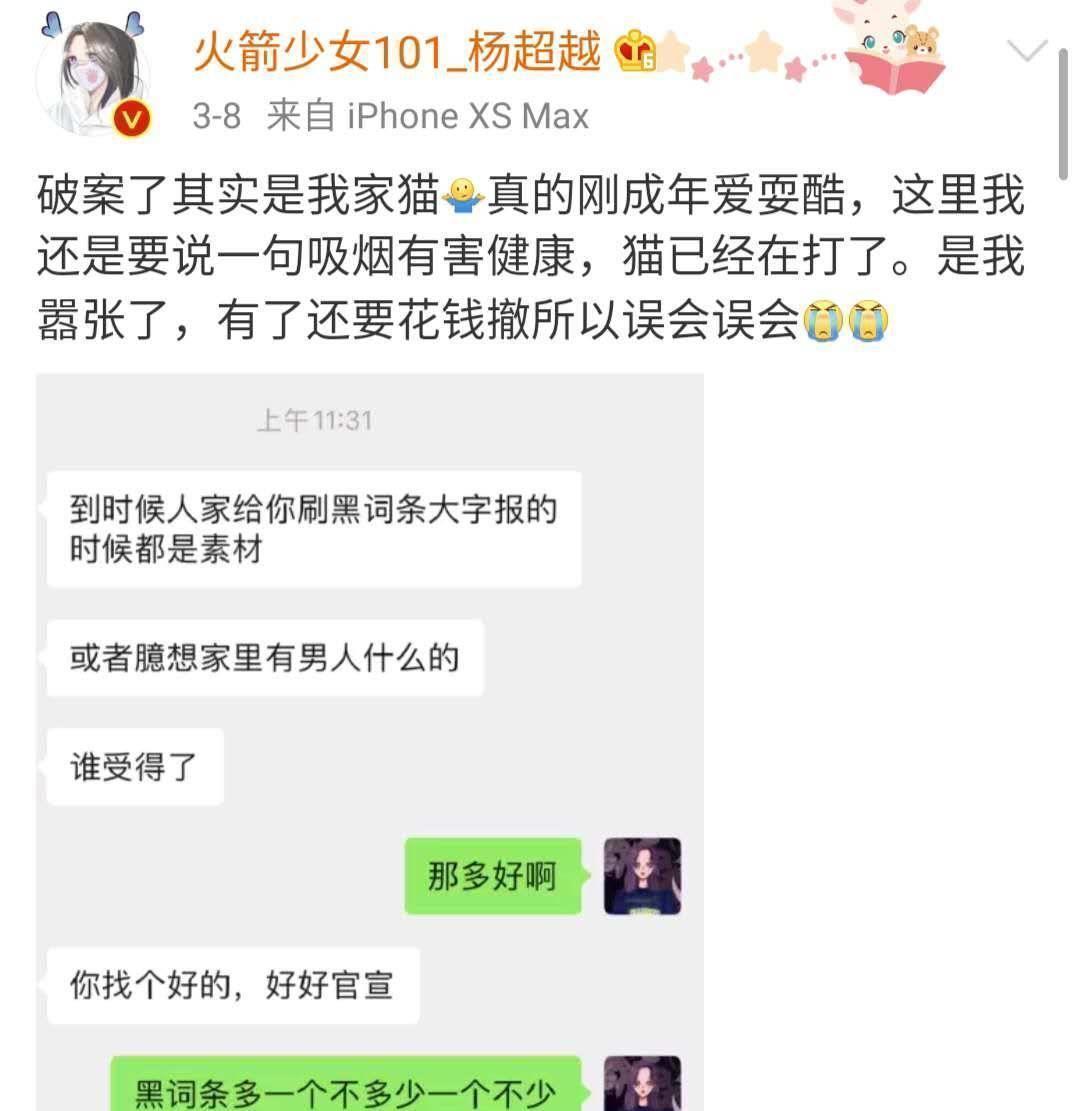This screenshot has width=1079, height=1111.
Task: Open the 火箭少女101_杨超越 profile name
Action: pos(397,50)
